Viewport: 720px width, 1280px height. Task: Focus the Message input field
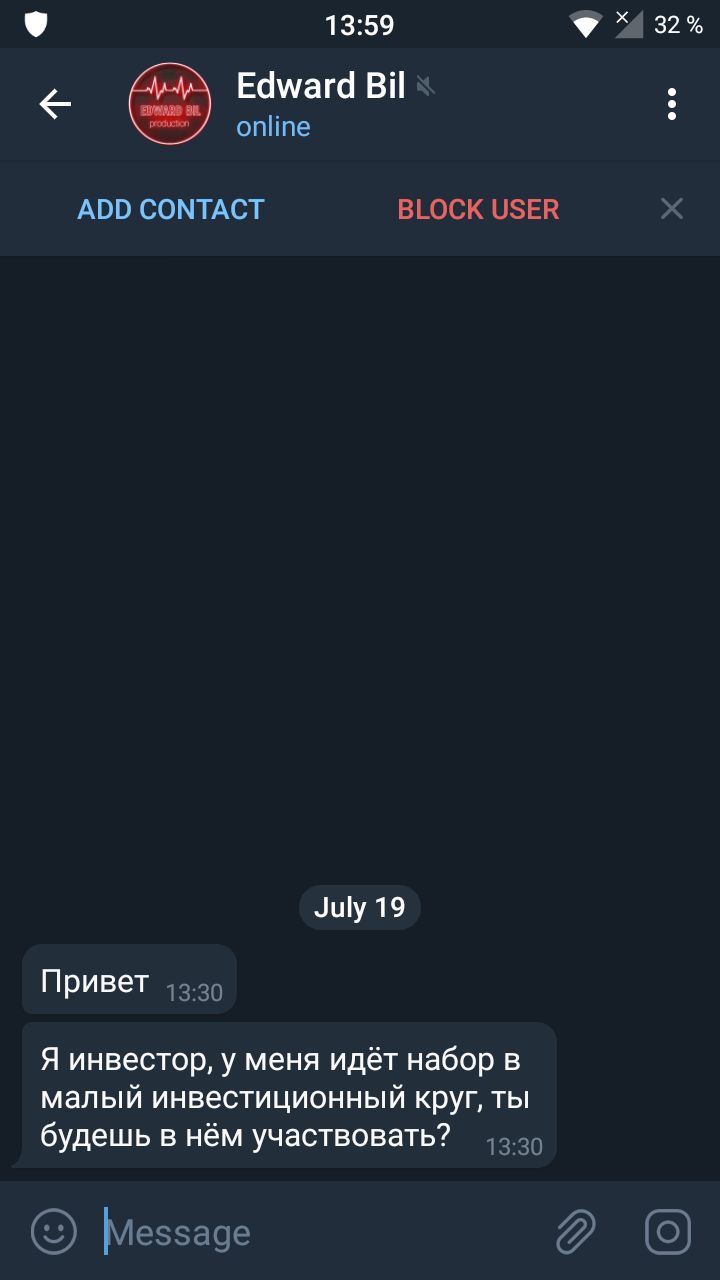pyautogui.click(x=320, y=1232)
